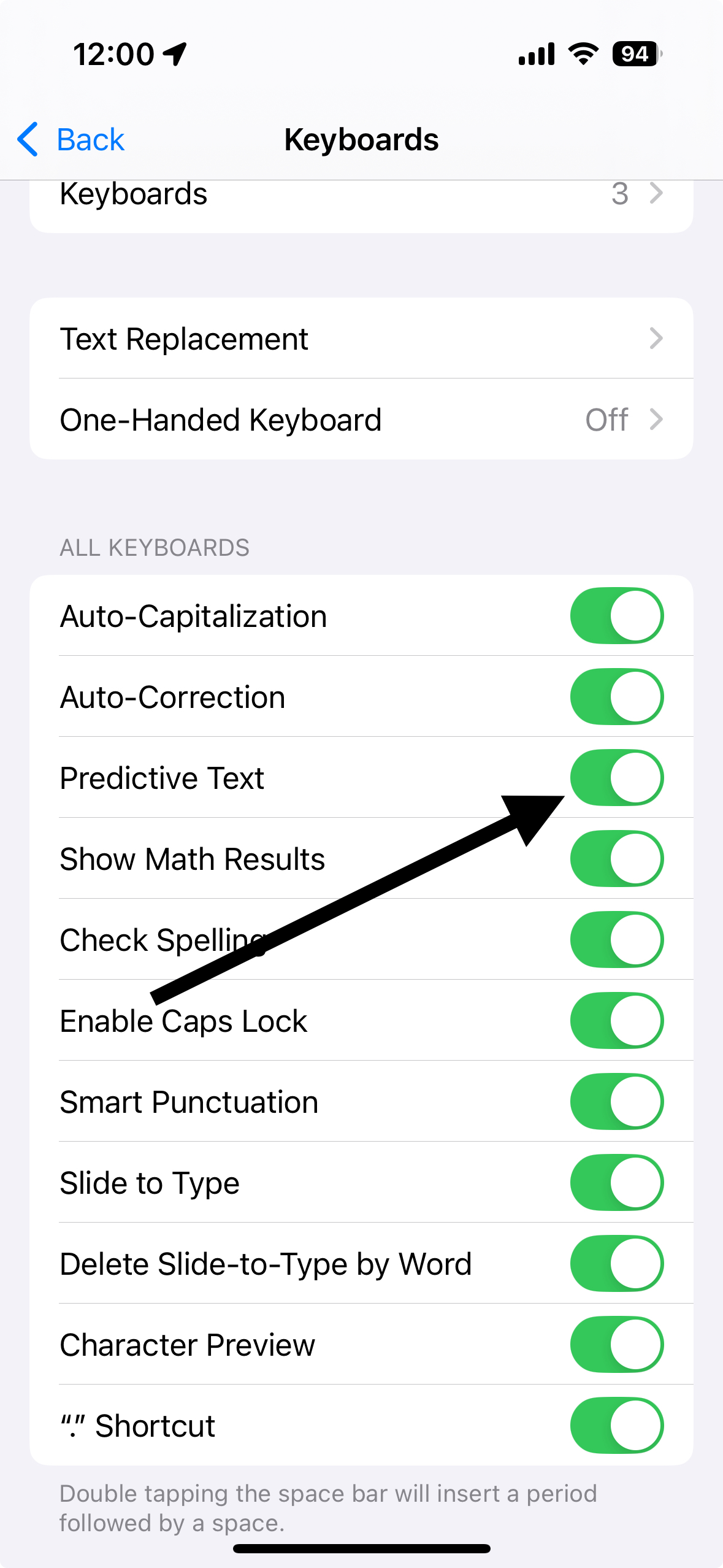Toggle Show Math Results
Image resolution: width=723 pixels, height=1568 pixels.
[x=617, y=858]
